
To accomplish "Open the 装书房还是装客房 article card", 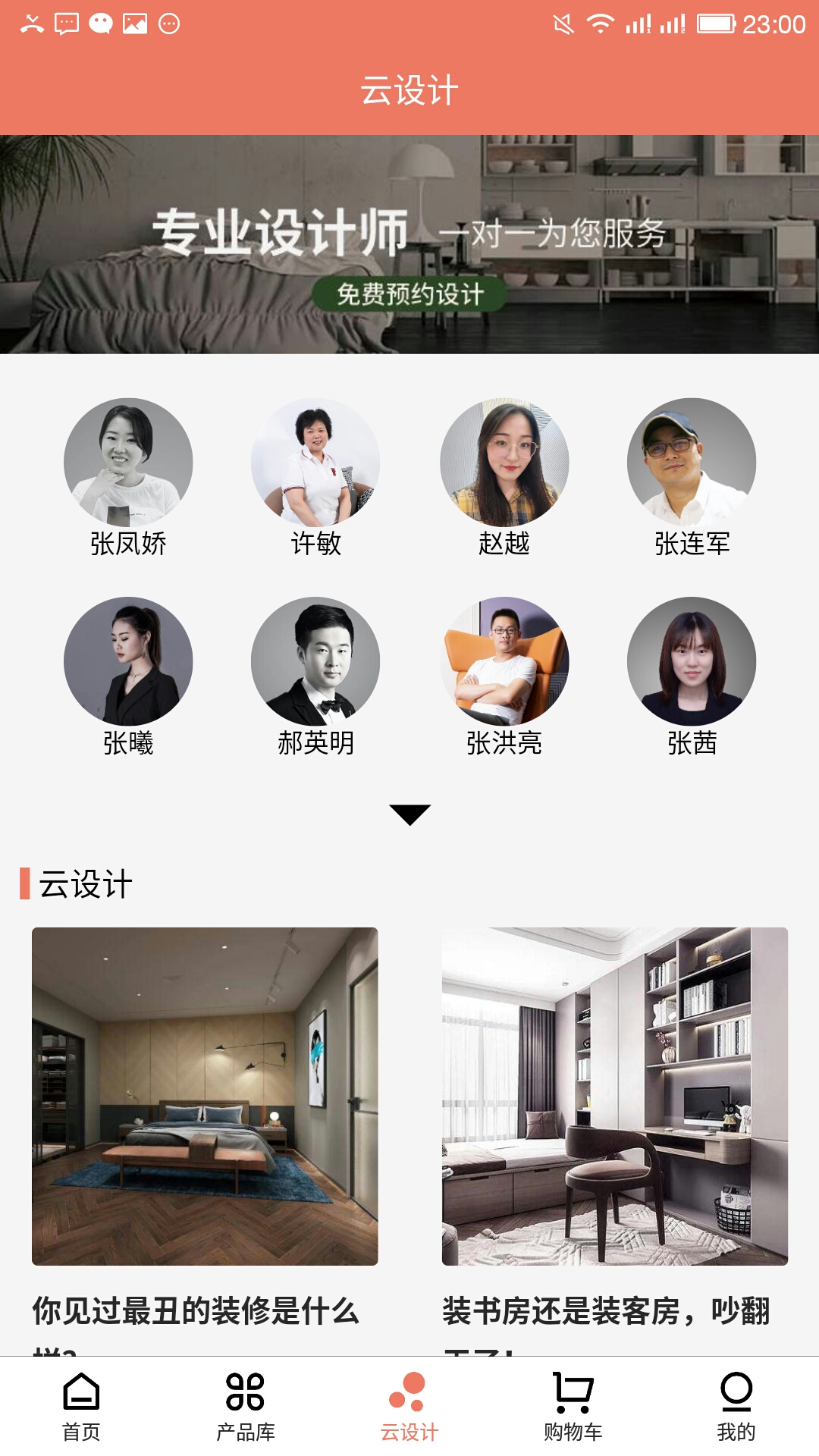I will [615, 1097].
